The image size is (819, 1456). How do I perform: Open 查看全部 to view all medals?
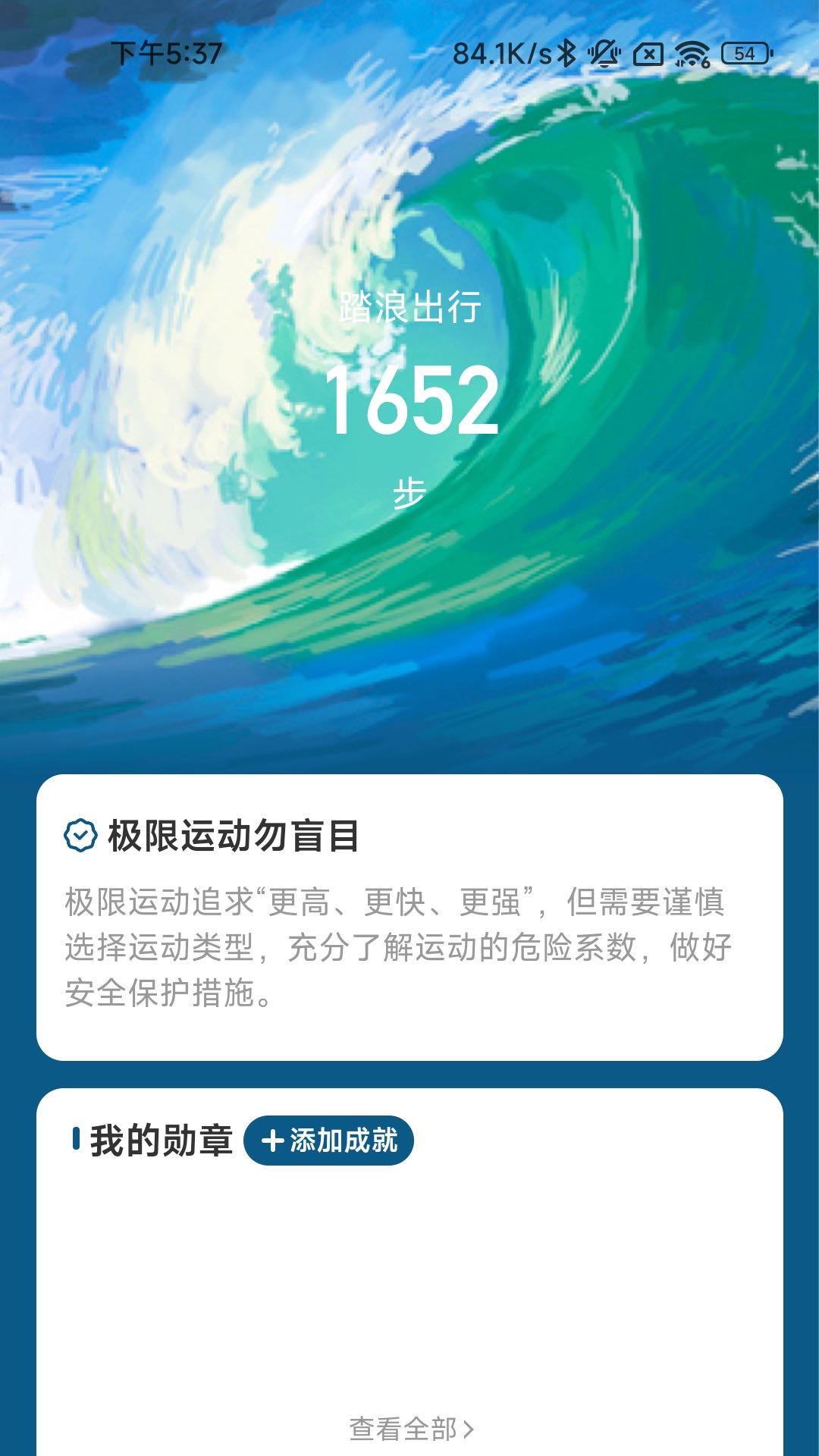pyautogui.click(x=411, y=1429)
